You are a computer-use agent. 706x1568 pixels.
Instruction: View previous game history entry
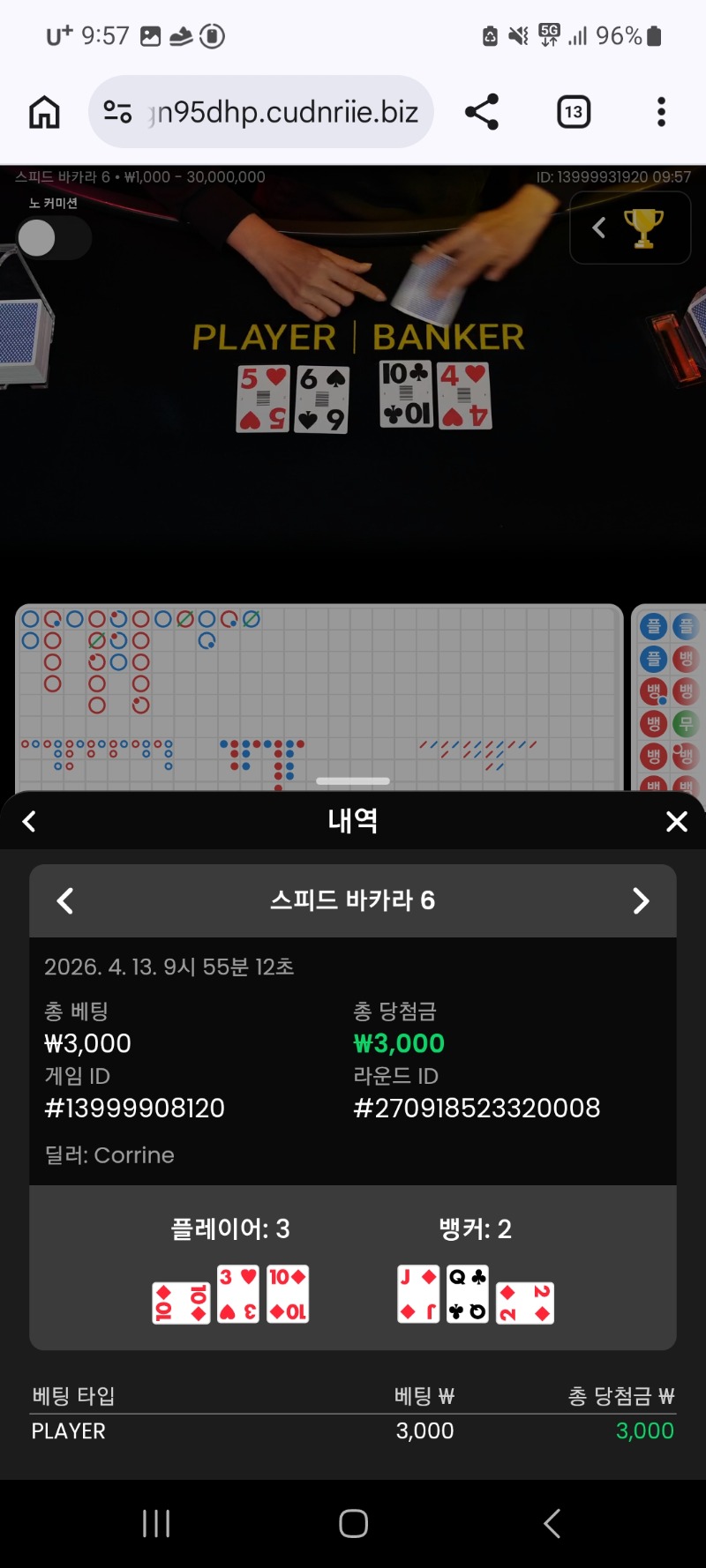pos(65,900)
